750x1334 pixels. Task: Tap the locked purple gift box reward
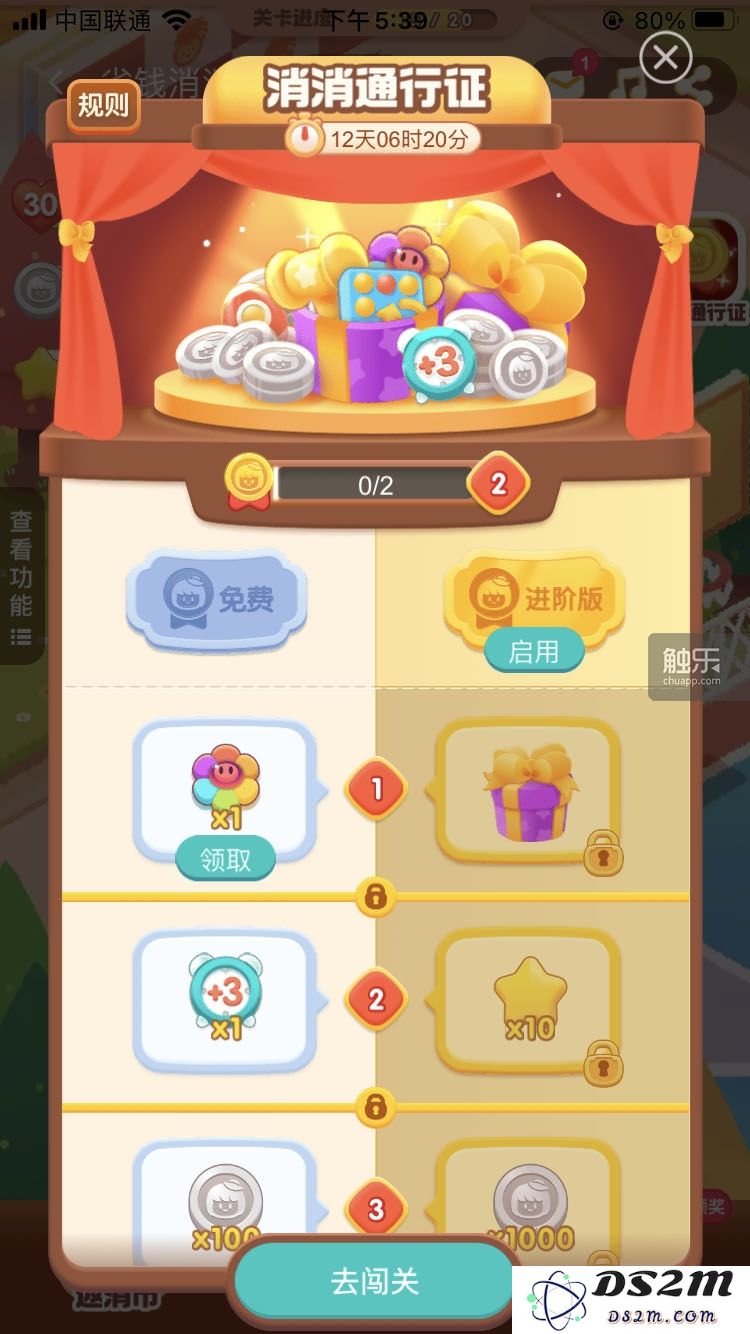(529, 790)
